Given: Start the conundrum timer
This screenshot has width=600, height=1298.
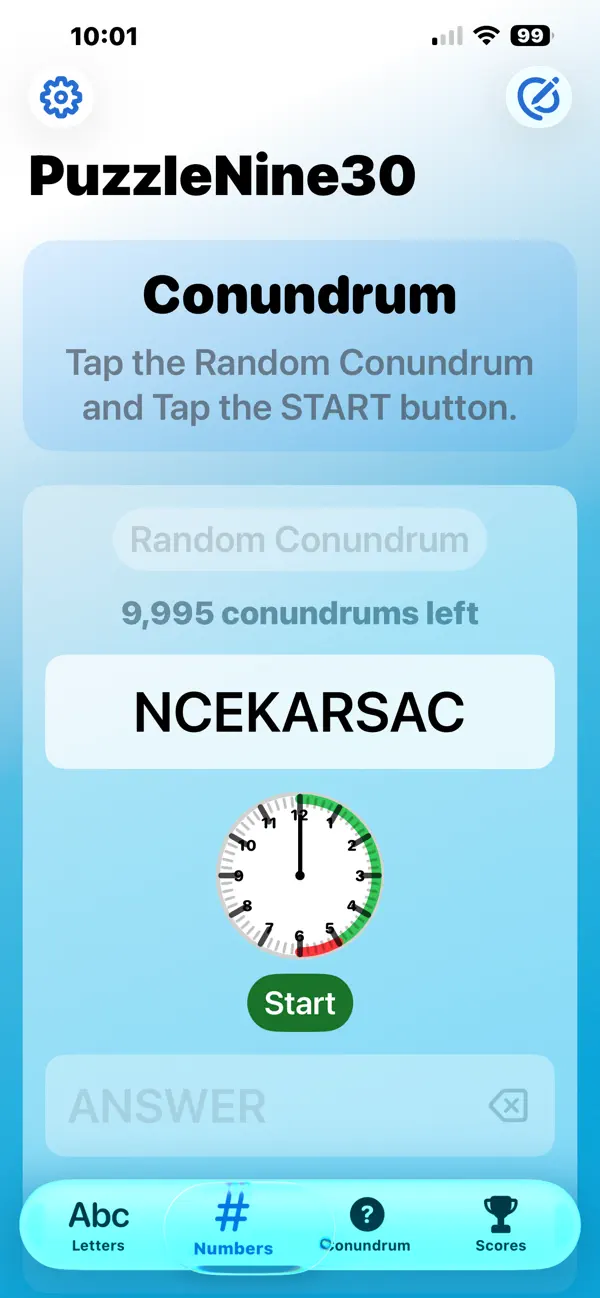Looking at the screenshot, I should 300,1003.
